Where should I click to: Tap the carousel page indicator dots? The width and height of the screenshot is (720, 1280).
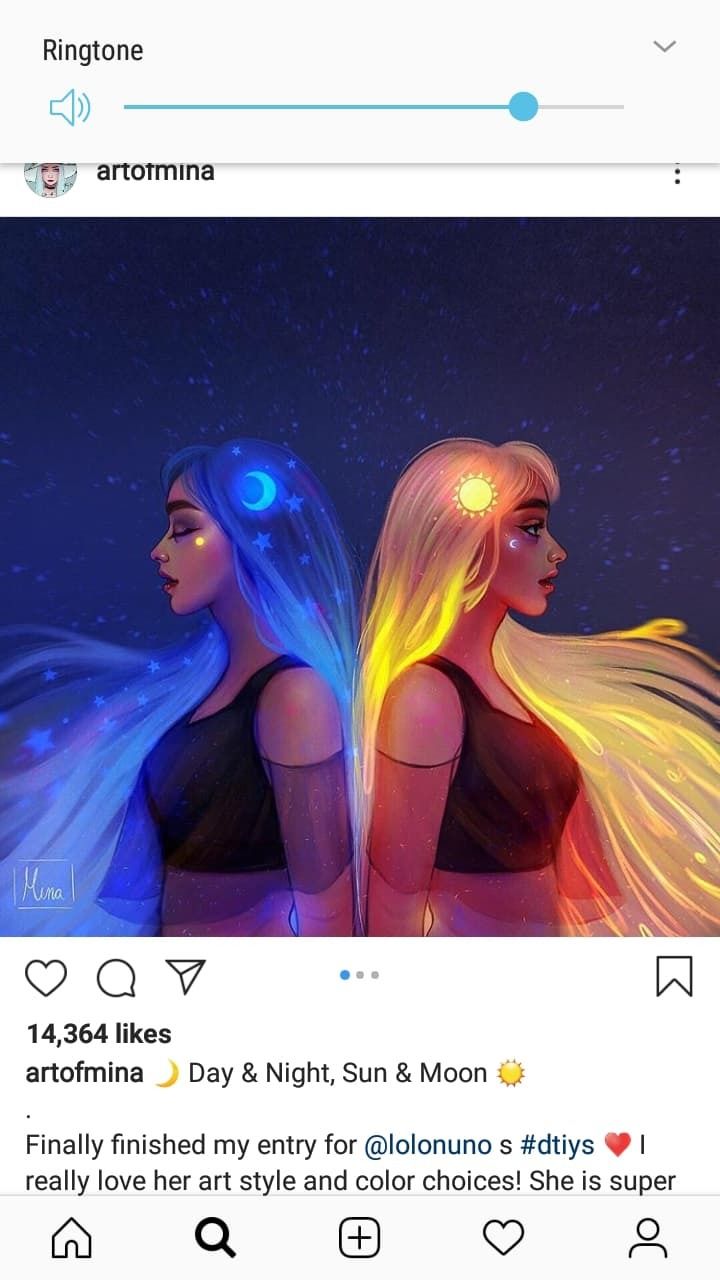tap(360, 975)
